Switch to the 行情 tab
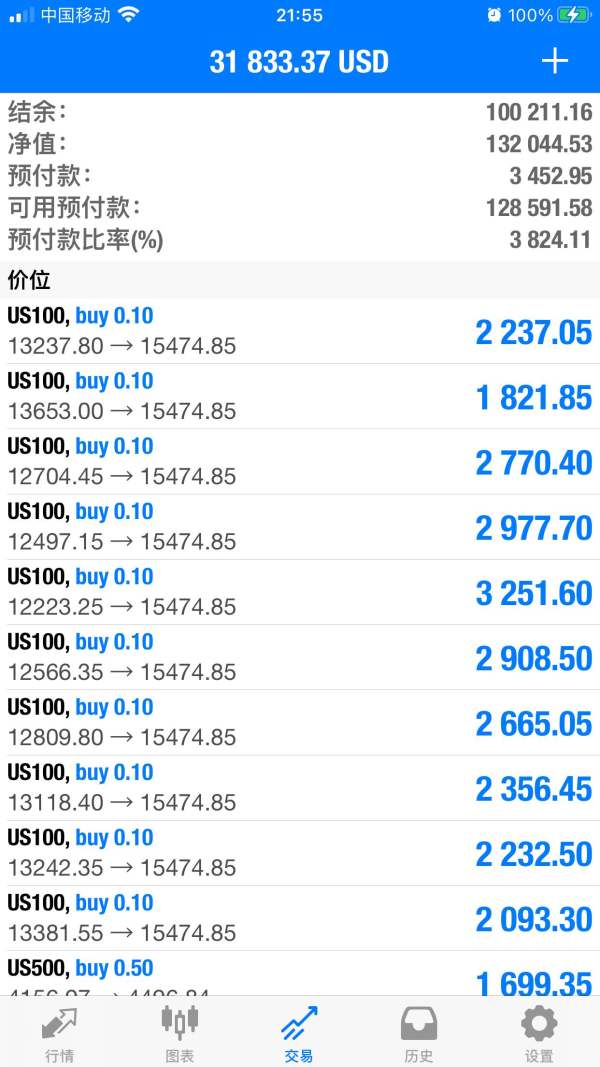The image size is (600, 1067). point(59,1033)
